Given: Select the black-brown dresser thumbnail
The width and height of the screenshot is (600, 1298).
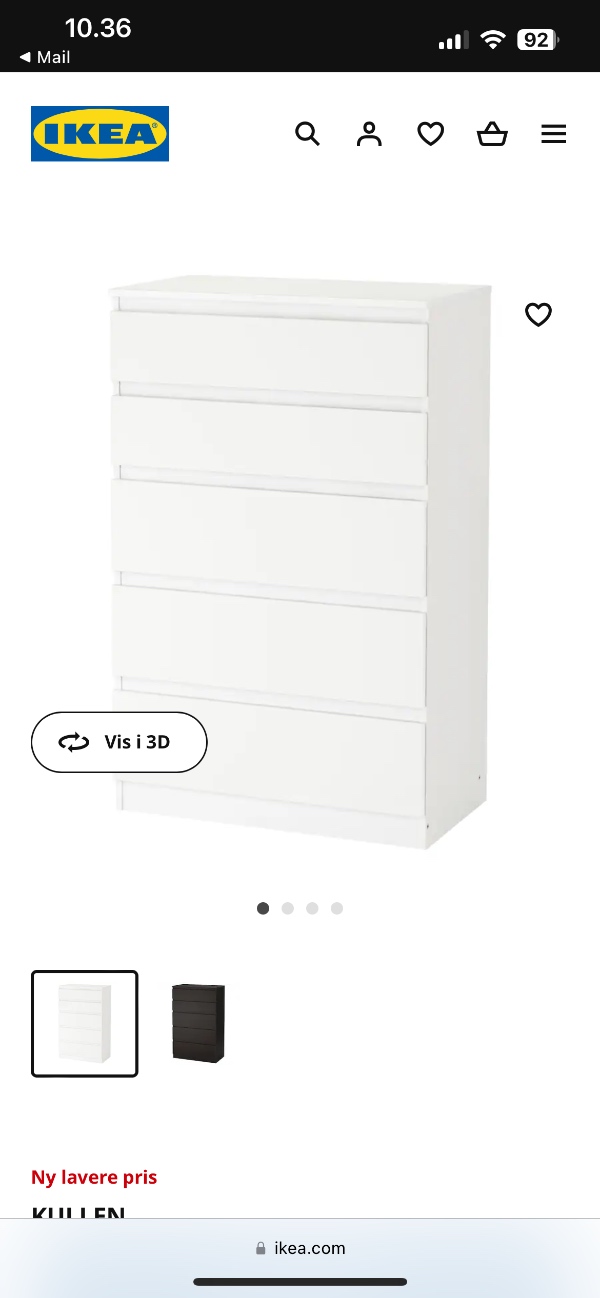Looking at the screenshot, I should pyautogui.click(x=198, y=1023).
